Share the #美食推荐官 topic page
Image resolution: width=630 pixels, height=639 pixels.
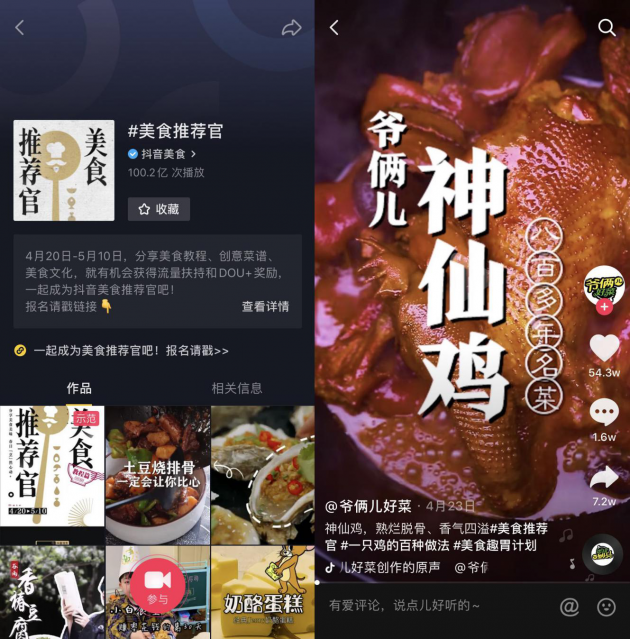(291, 28)
